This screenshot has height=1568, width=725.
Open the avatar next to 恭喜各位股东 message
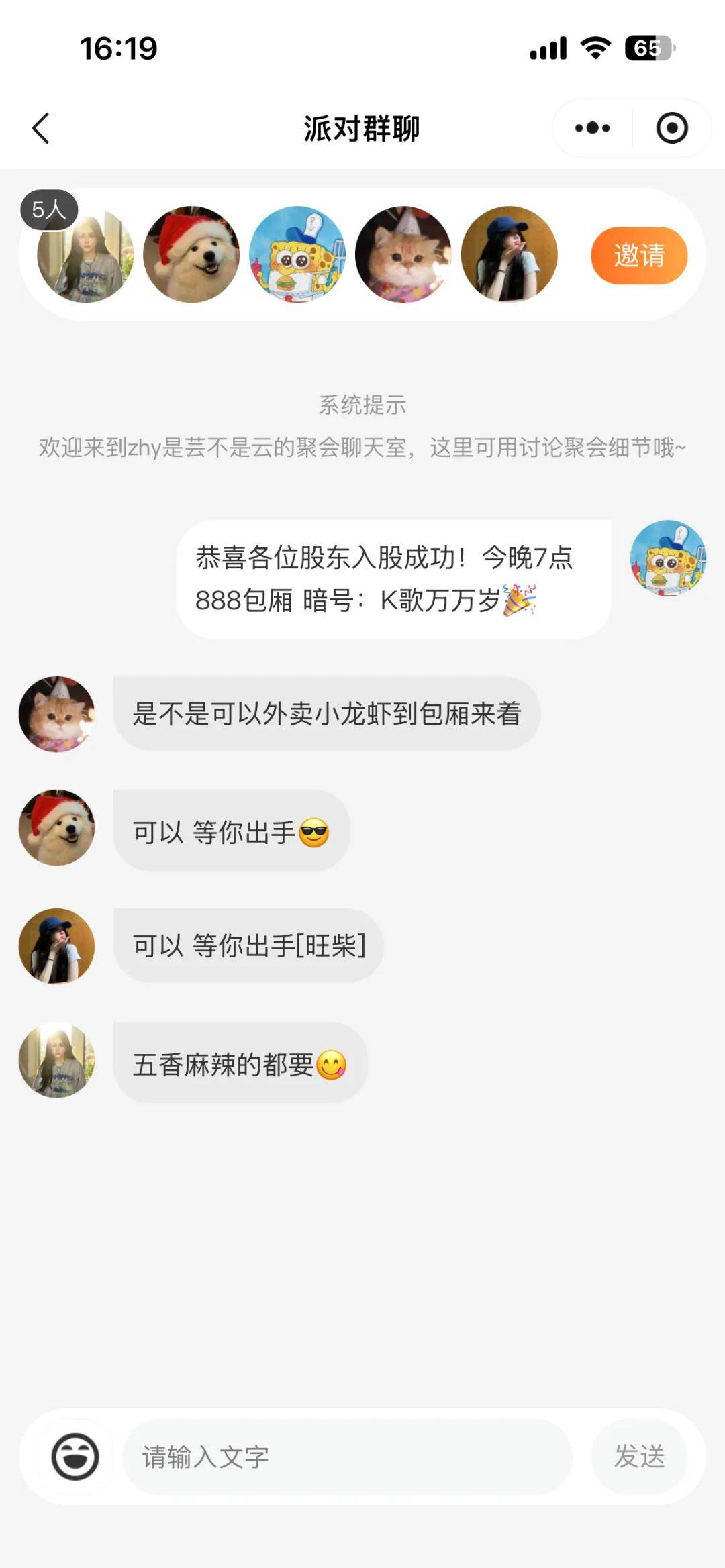[x=668, y=558]
